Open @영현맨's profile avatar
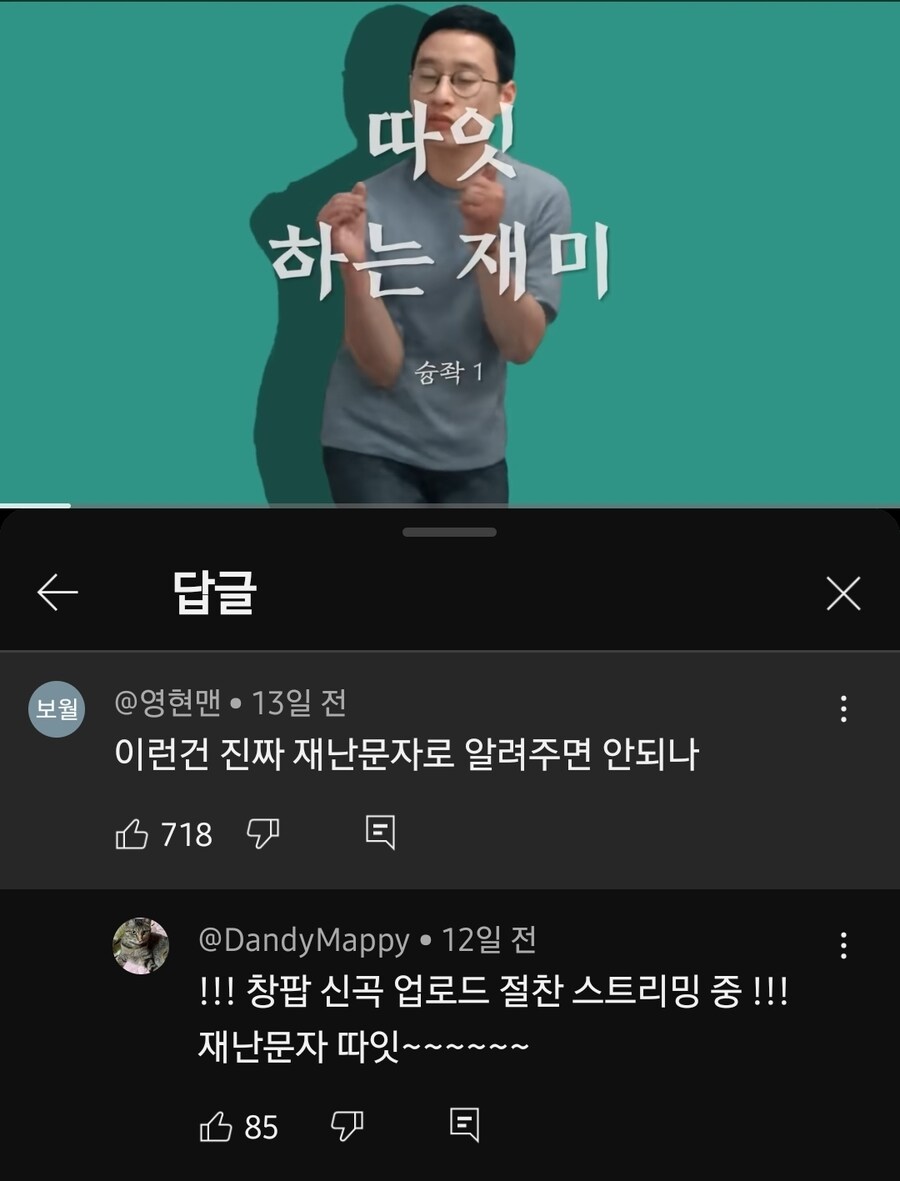 pyautogui.click(x=56, y=709)
